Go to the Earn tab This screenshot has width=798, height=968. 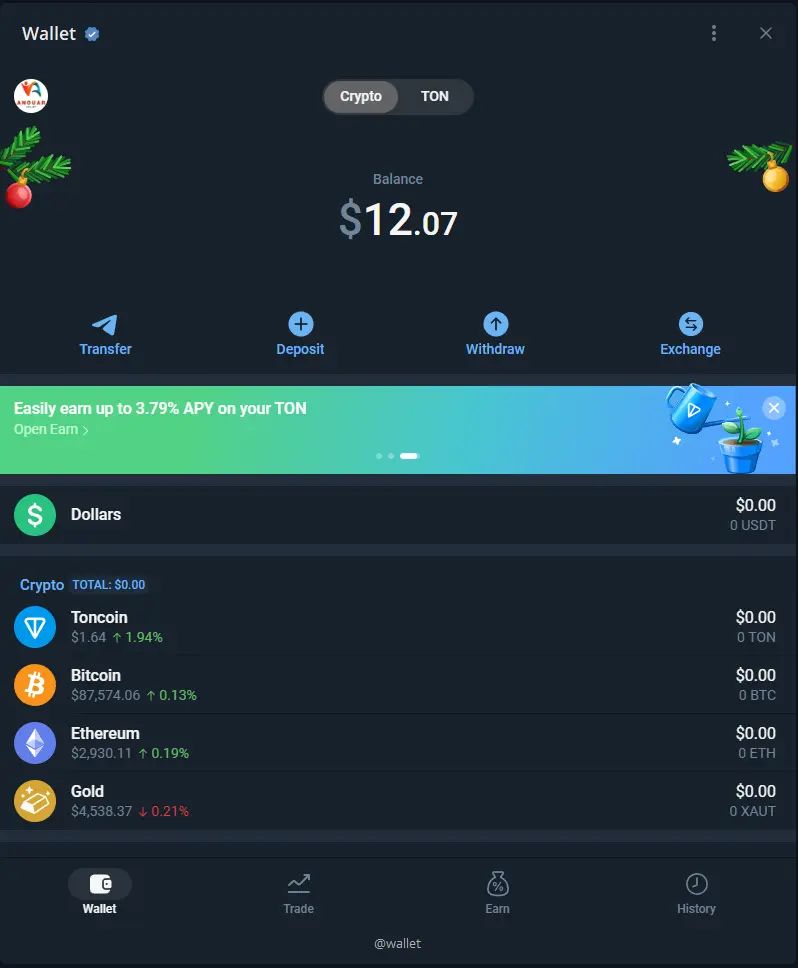pyautogui.click(x=497, y=893)
